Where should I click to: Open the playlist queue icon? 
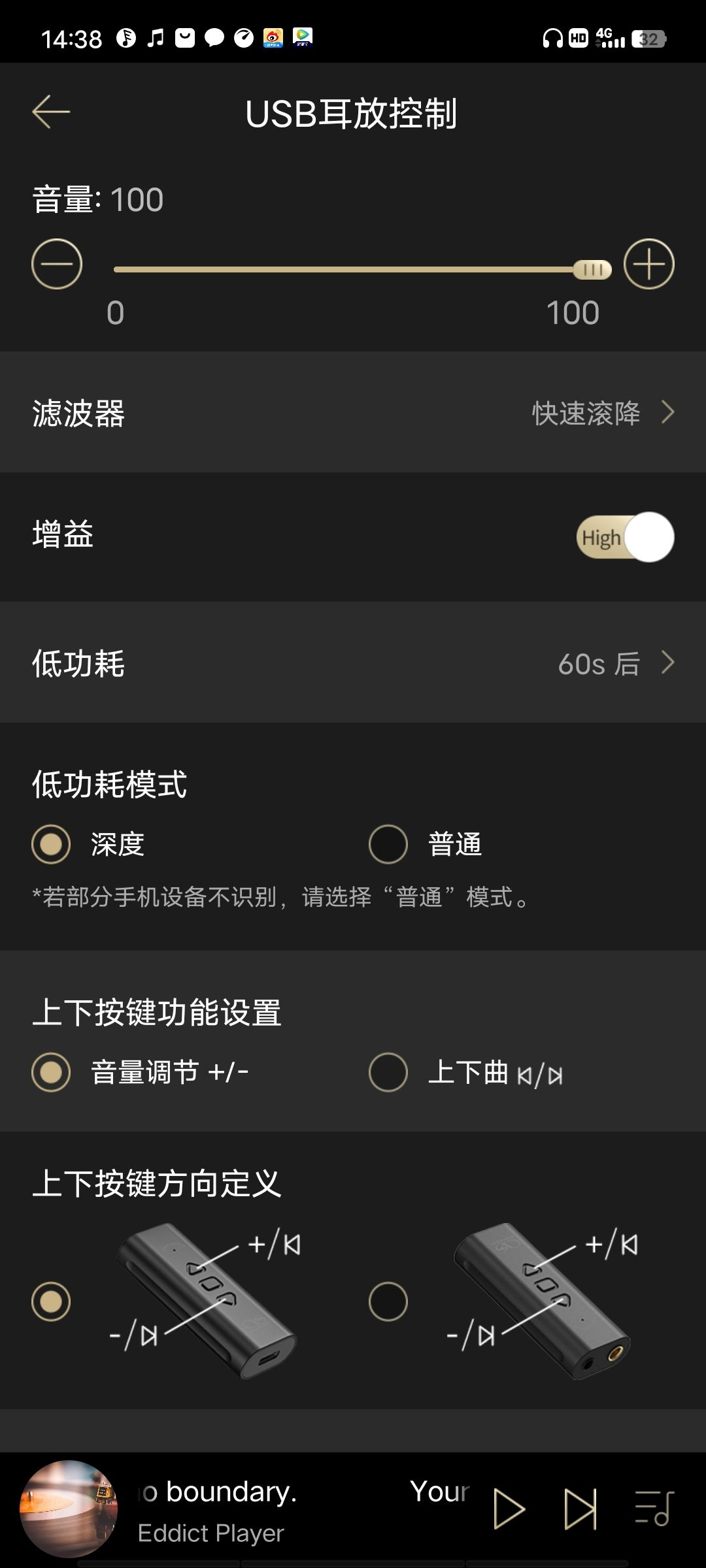tap(654, 1509)
